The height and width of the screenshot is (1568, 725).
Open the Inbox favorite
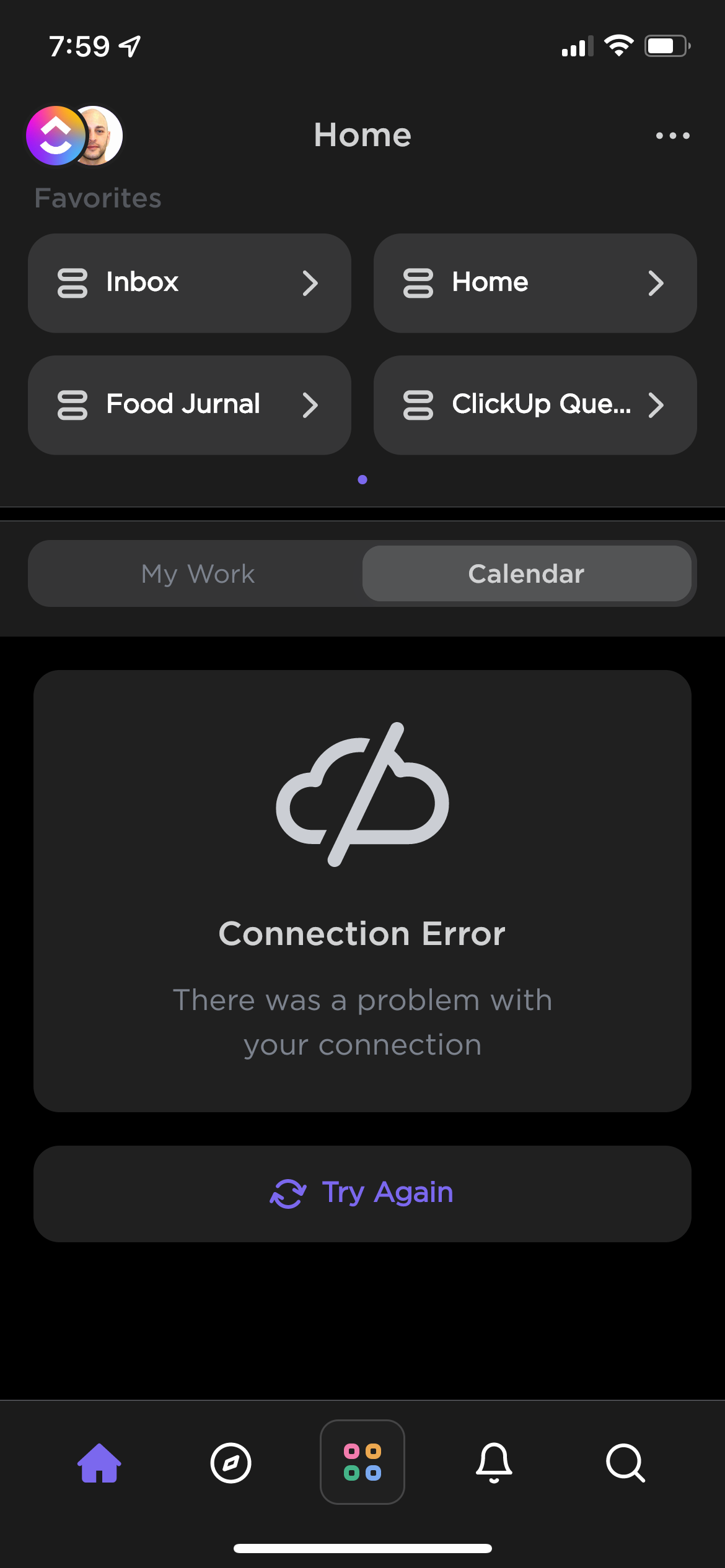pos(189,283)
